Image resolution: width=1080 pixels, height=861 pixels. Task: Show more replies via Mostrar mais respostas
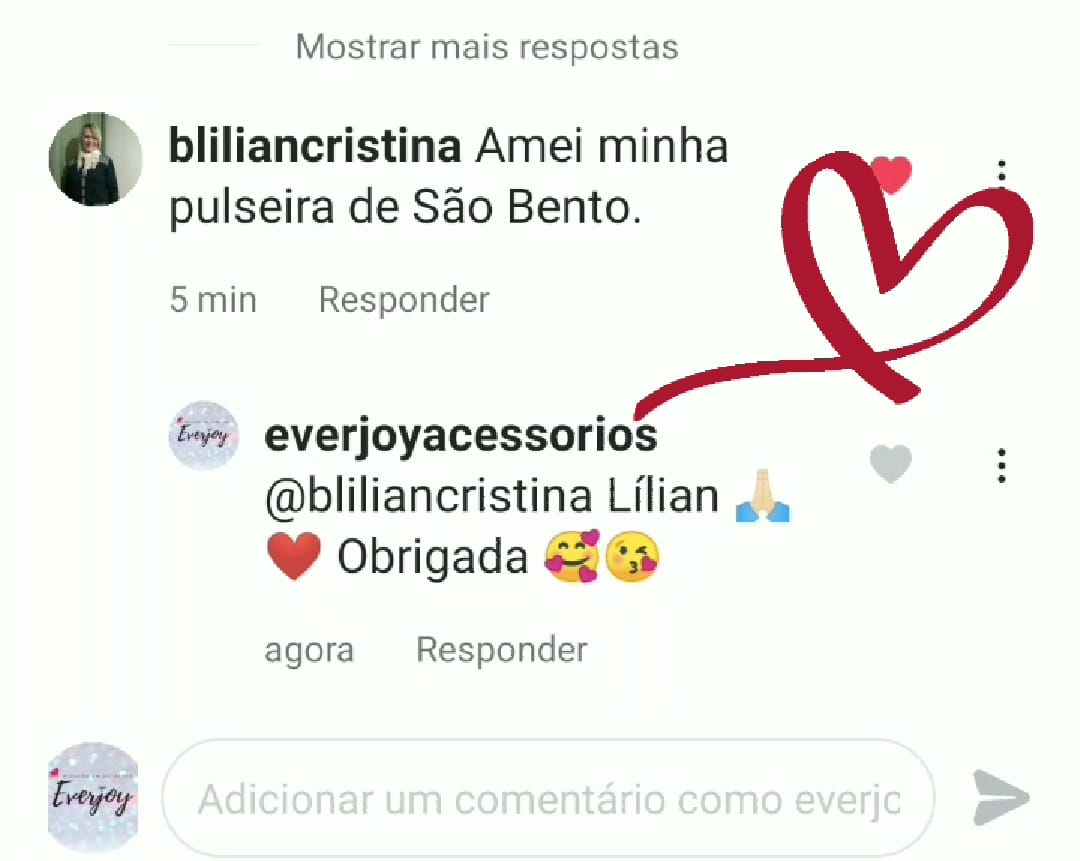point(487,47)
